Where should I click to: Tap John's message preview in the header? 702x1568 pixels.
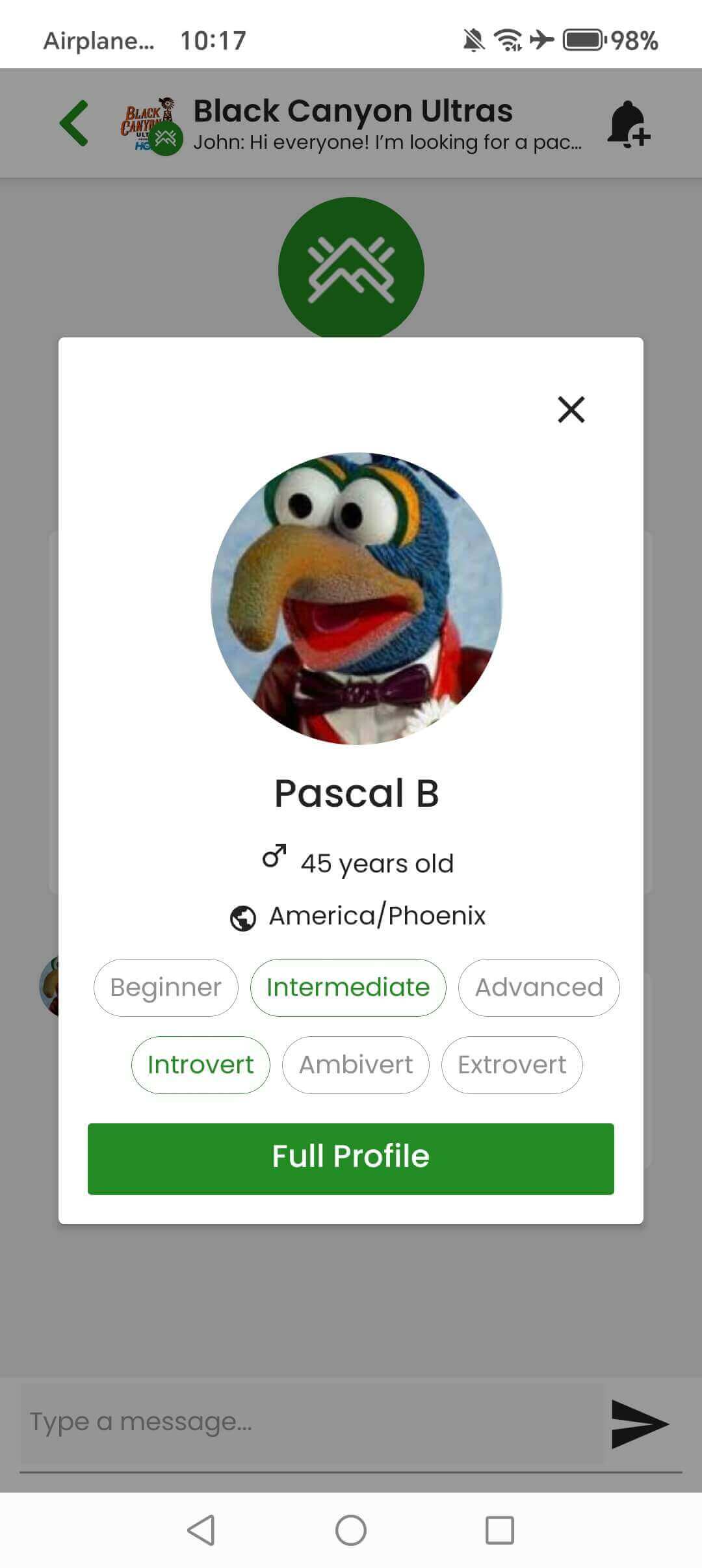(x=387, y=142)
